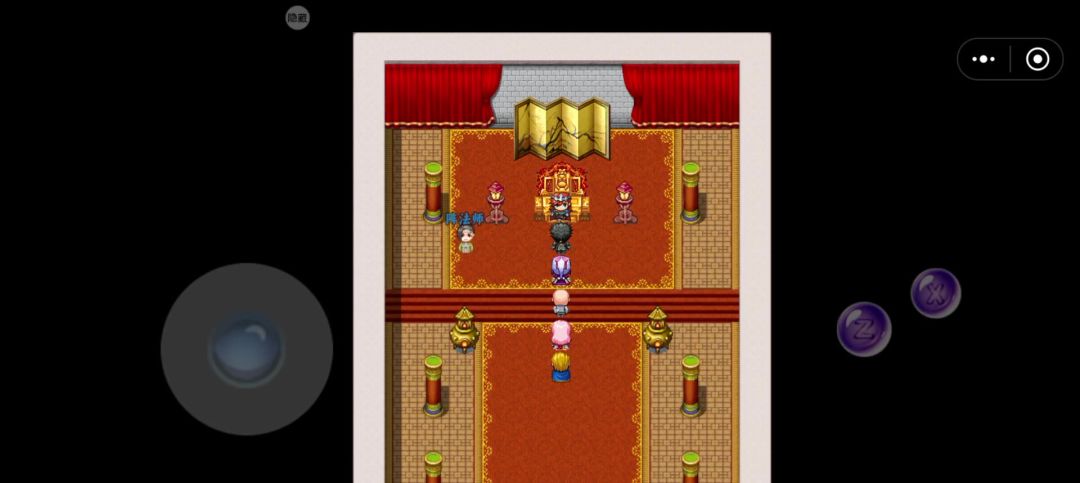Tap the purple X cancel button
This screenshot has height=483, width=1080.
coord(935,293)
